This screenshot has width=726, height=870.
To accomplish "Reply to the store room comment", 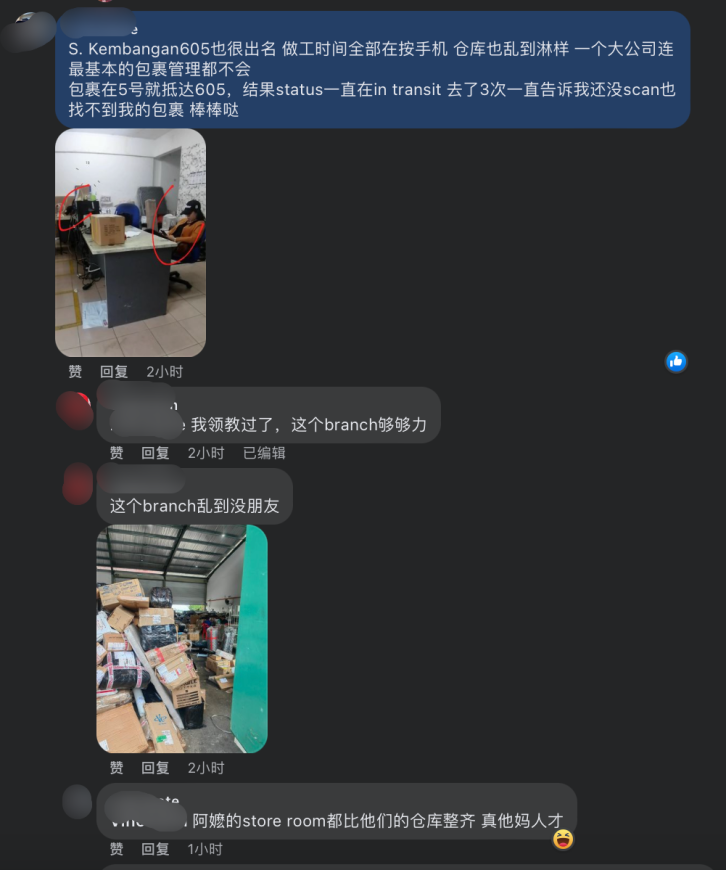I will (x=155, y=849).
